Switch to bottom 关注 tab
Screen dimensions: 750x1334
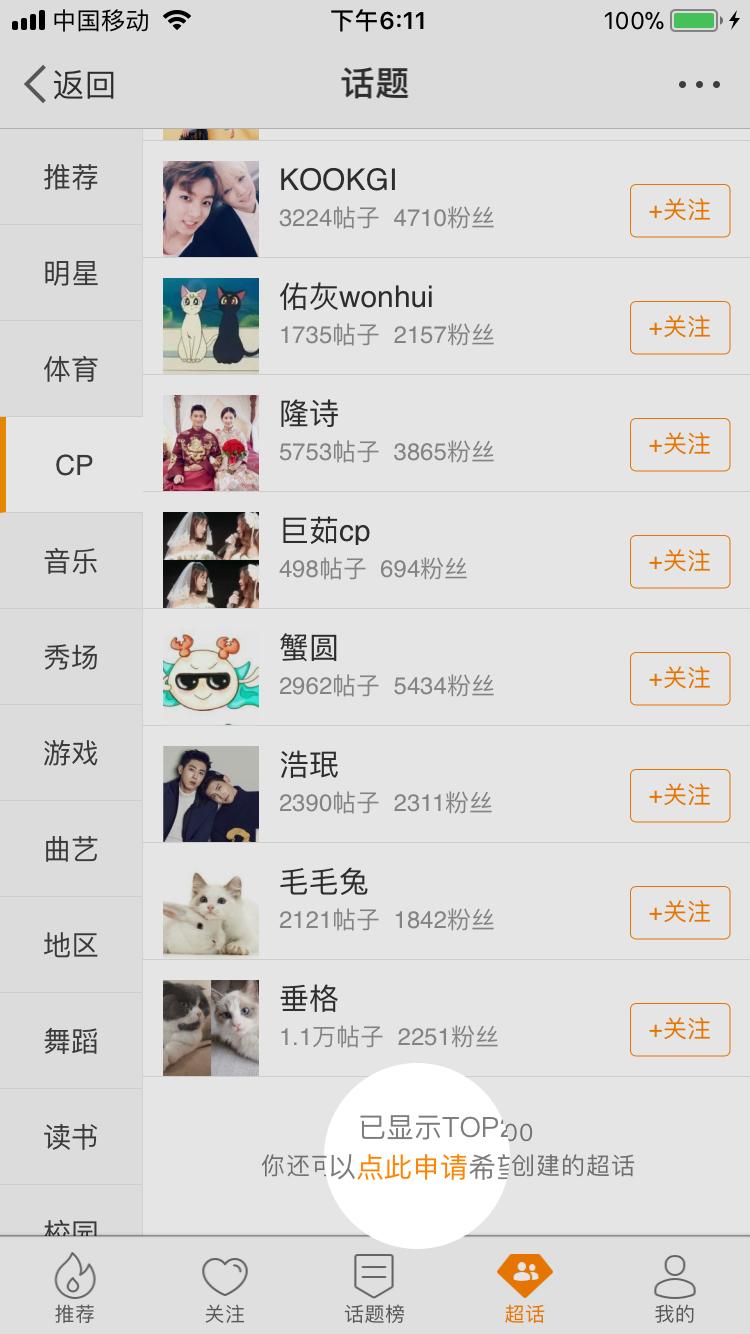click(224, 1289)
